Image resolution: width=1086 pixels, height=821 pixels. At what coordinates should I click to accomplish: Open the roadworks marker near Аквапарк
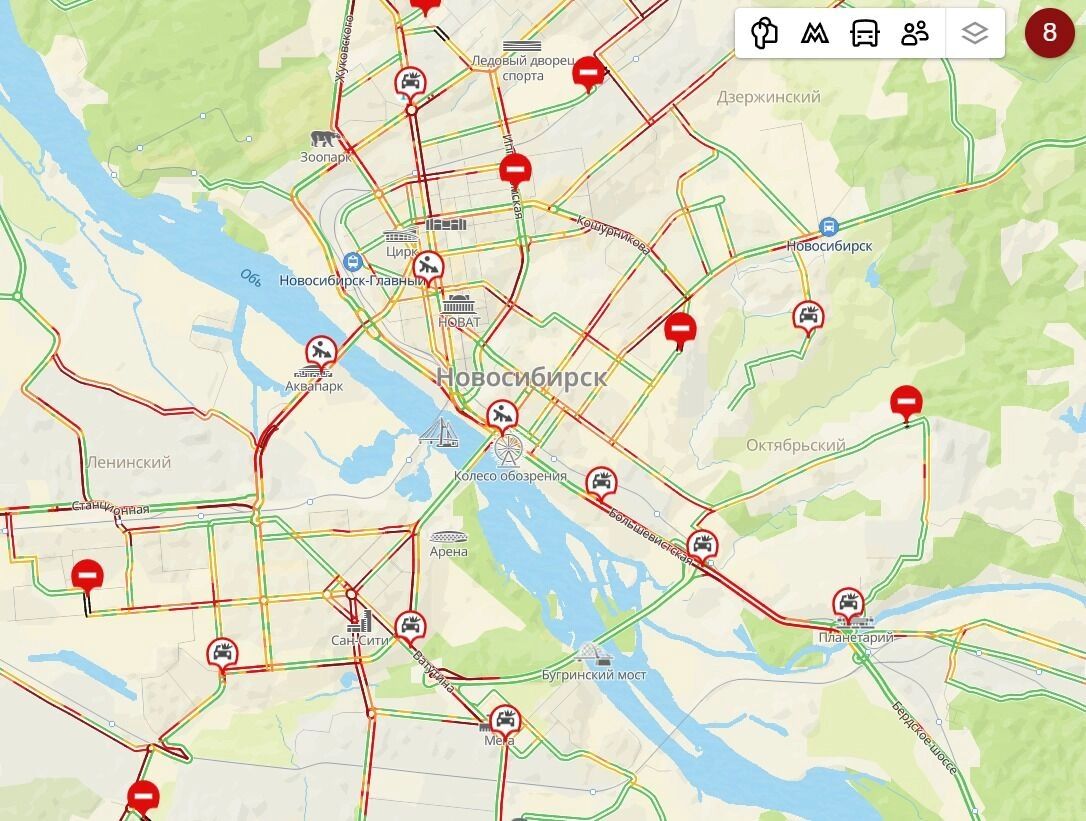(321, 351)
